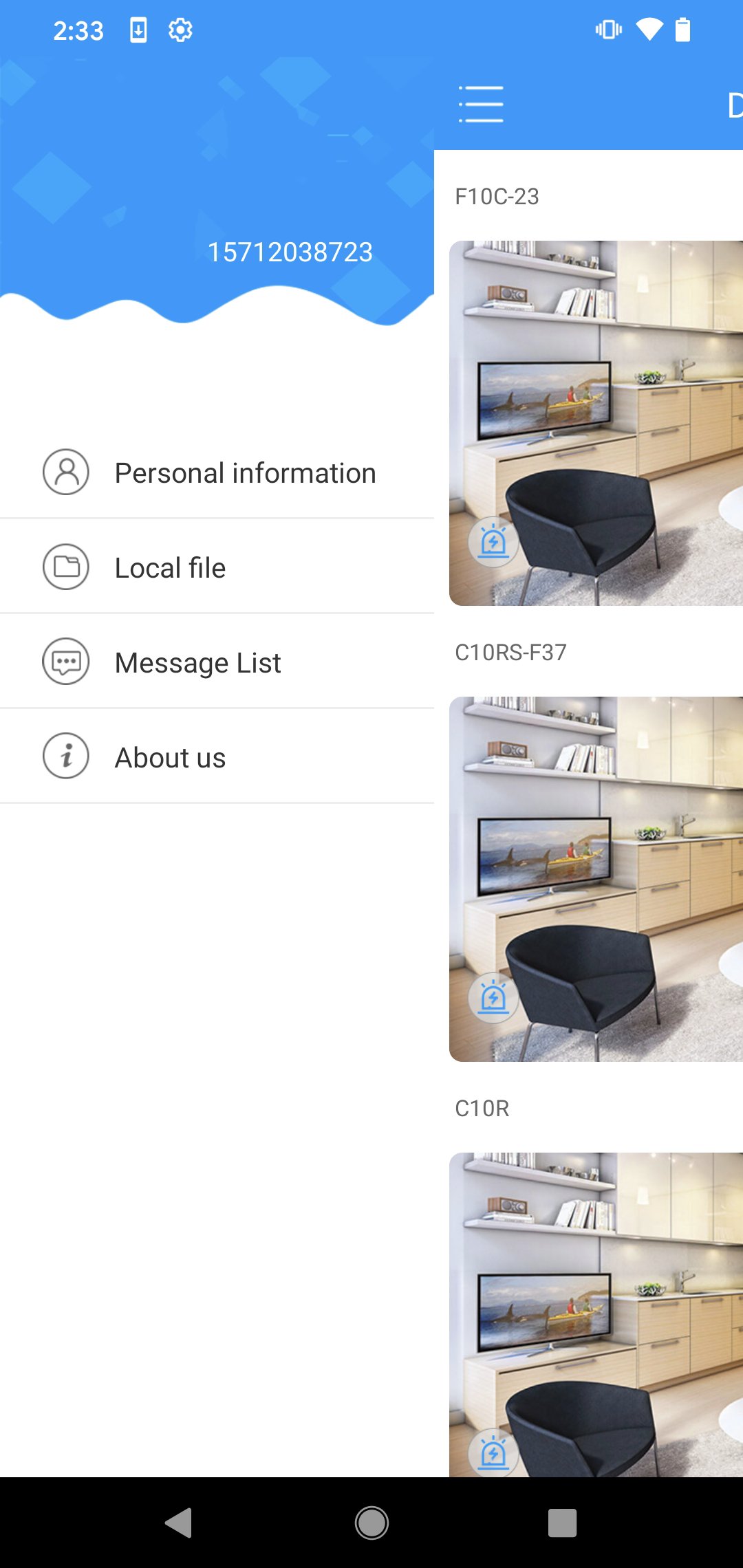Viewport: 743px width, 1568px height.
Task: Open the Message List entry
Action: (197, 662)
